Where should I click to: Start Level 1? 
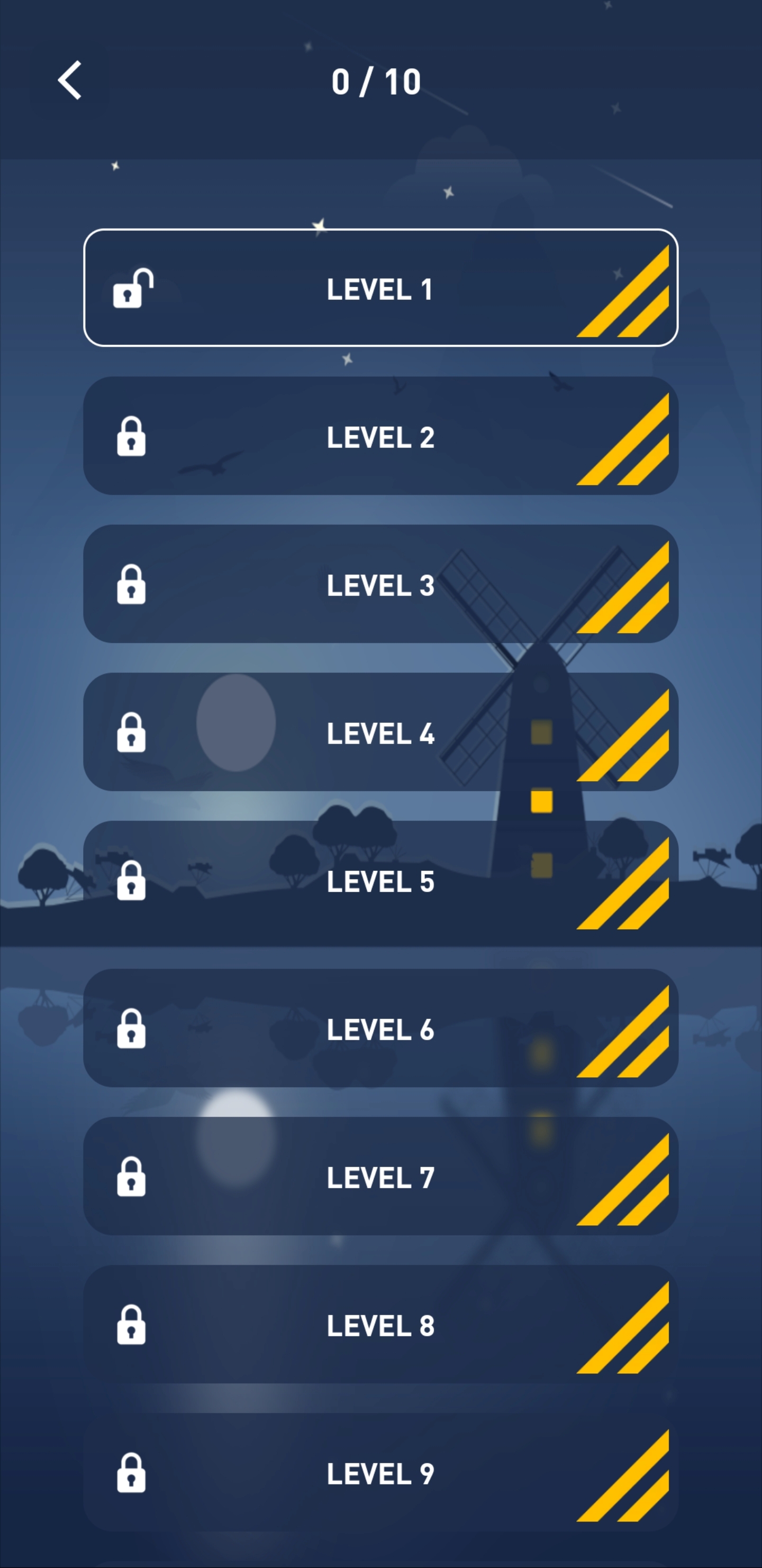(x=380, y=288)
